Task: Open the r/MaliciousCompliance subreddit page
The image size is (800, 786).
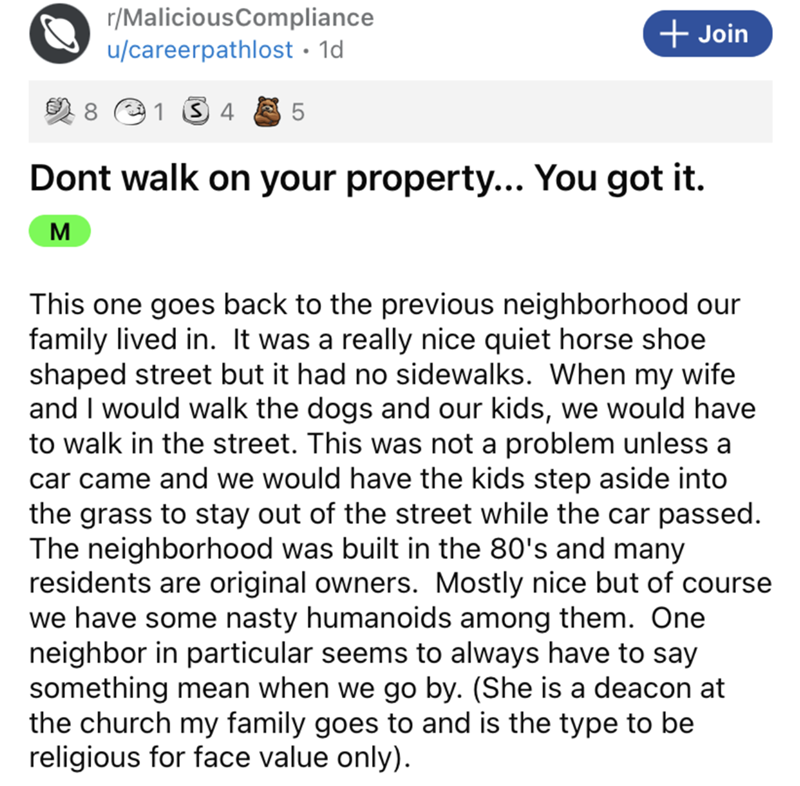Action: click(239, 17)
